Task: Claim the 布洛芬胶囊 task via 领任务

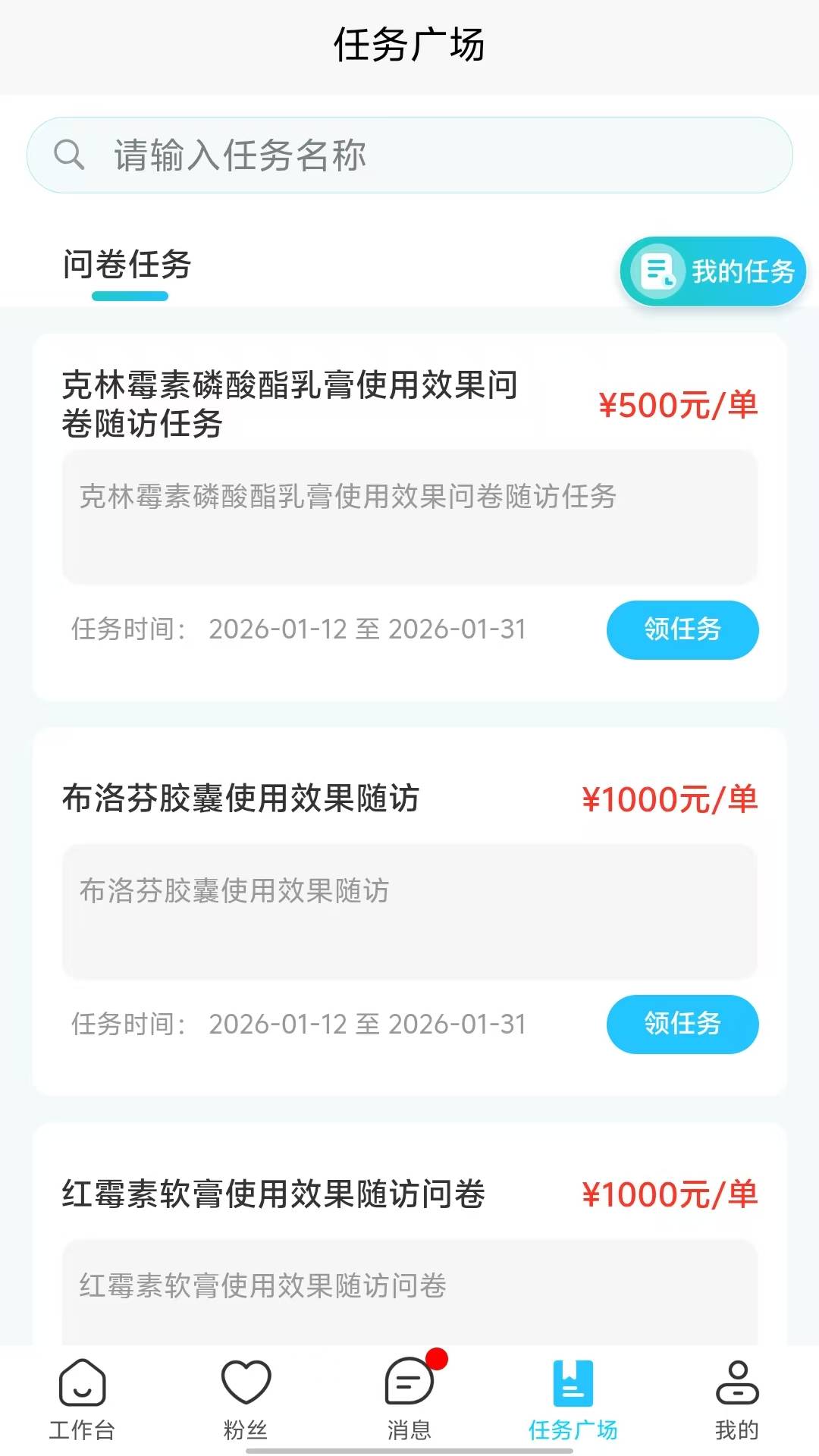Action: click(681, 1024)
